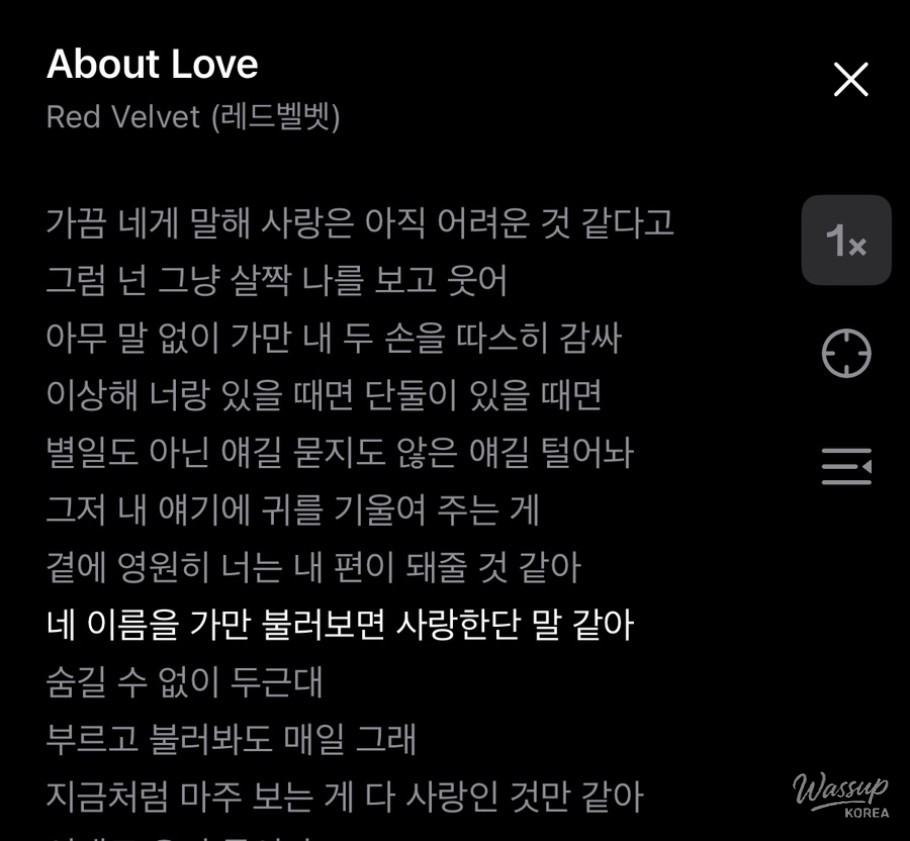Viewport: 910px width, 841px height.
Task: Toggle the lyrics seek list icon
Action: 846,467
